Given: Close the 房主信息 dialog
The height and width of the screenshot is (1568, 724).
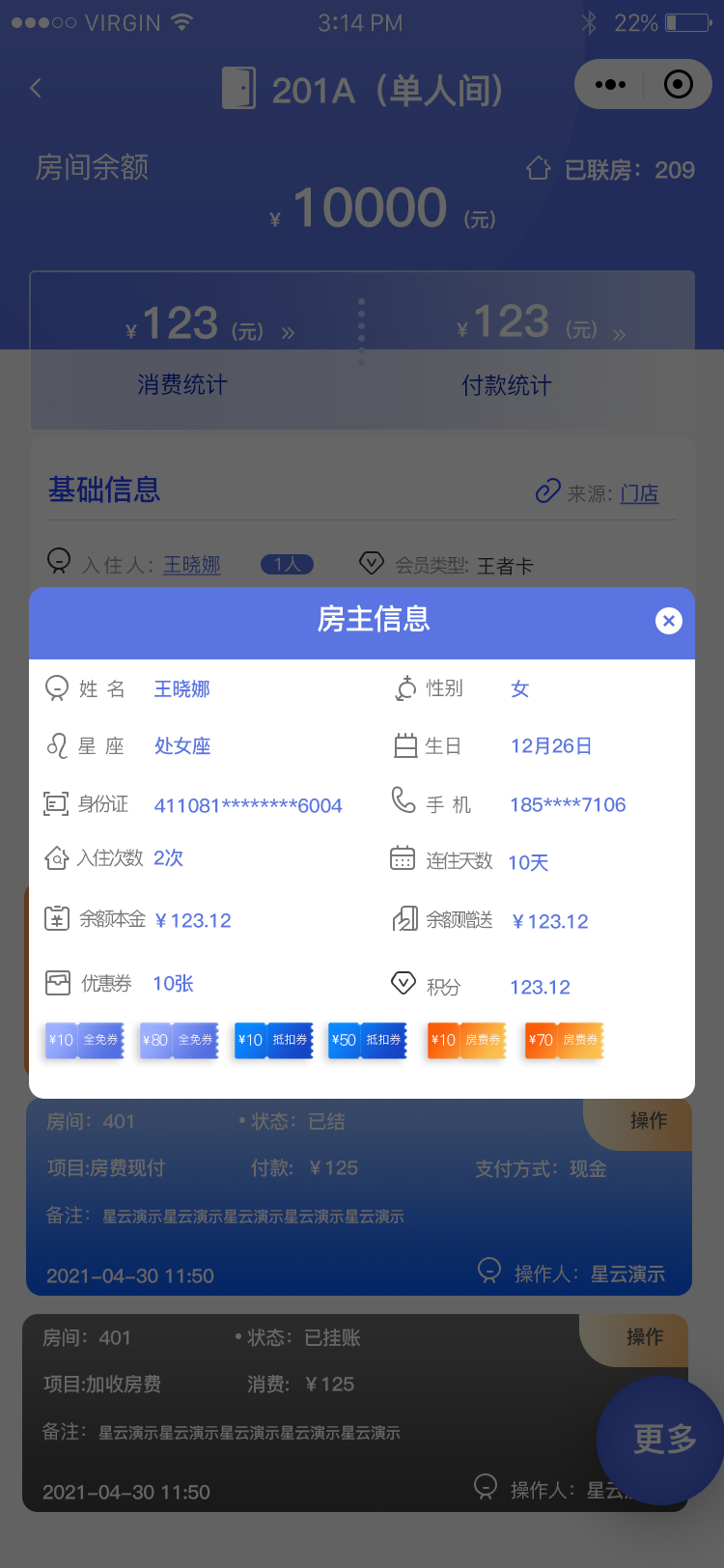Looking at the screenshot, I should pyautogui.click(x=668, y=621).
